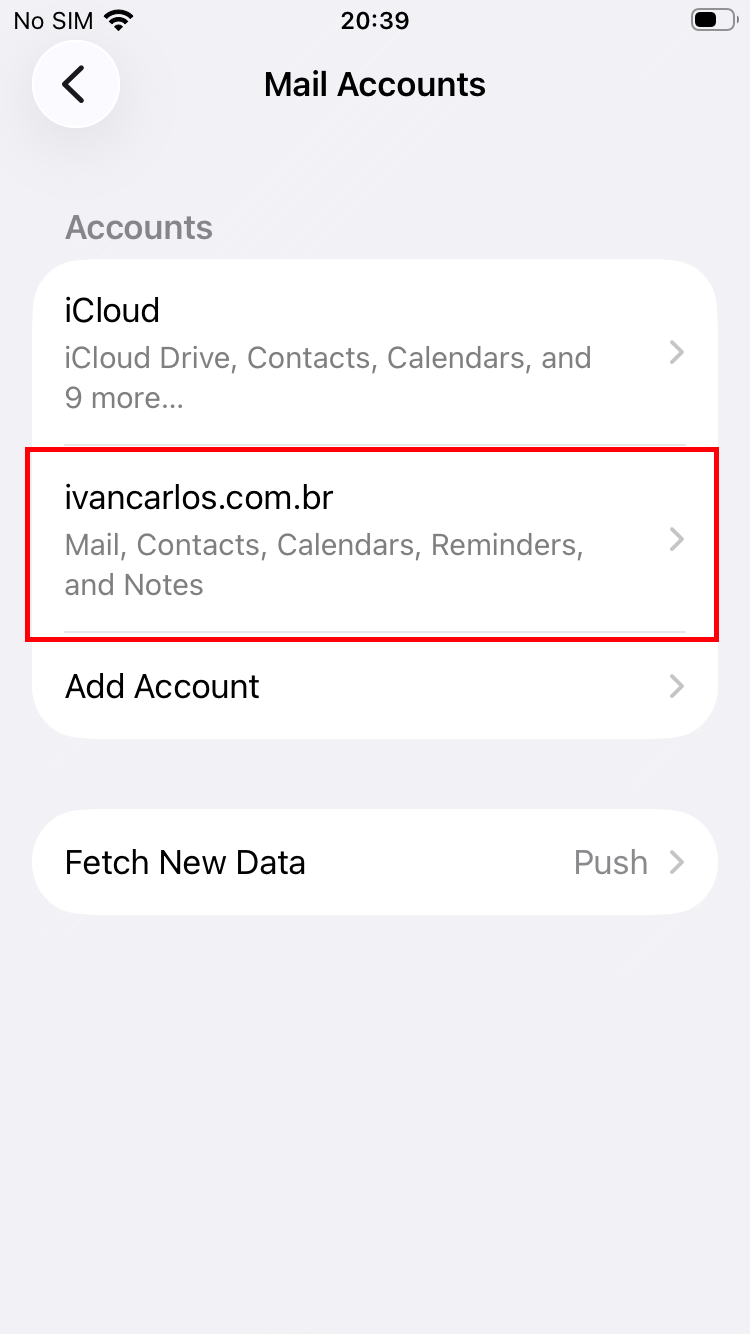Go back from Mail Accounts
This screenshot has height=1334, width=750.
pos(75,85)
